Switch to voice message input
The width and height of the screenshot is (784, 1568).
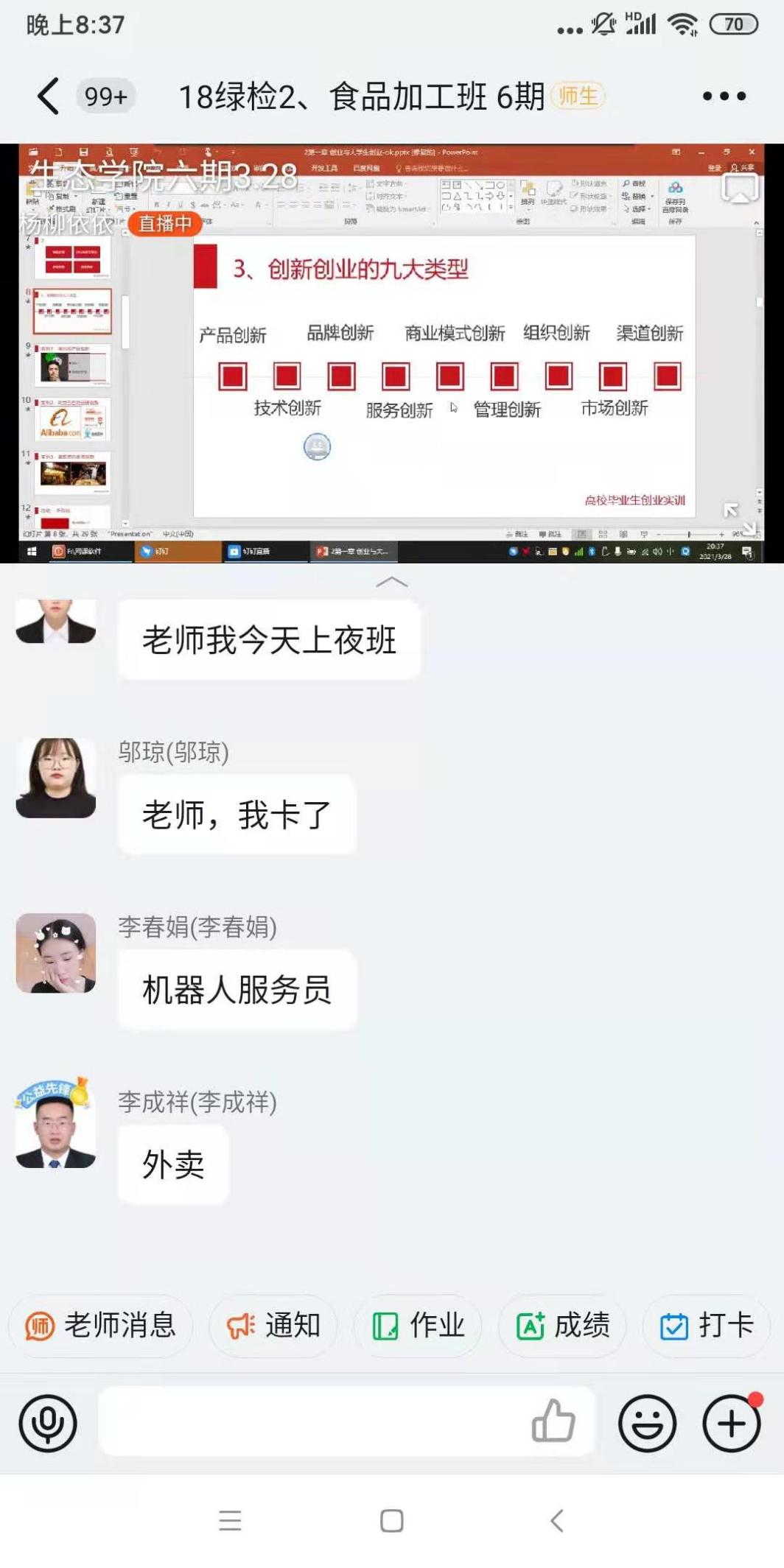48,1423
